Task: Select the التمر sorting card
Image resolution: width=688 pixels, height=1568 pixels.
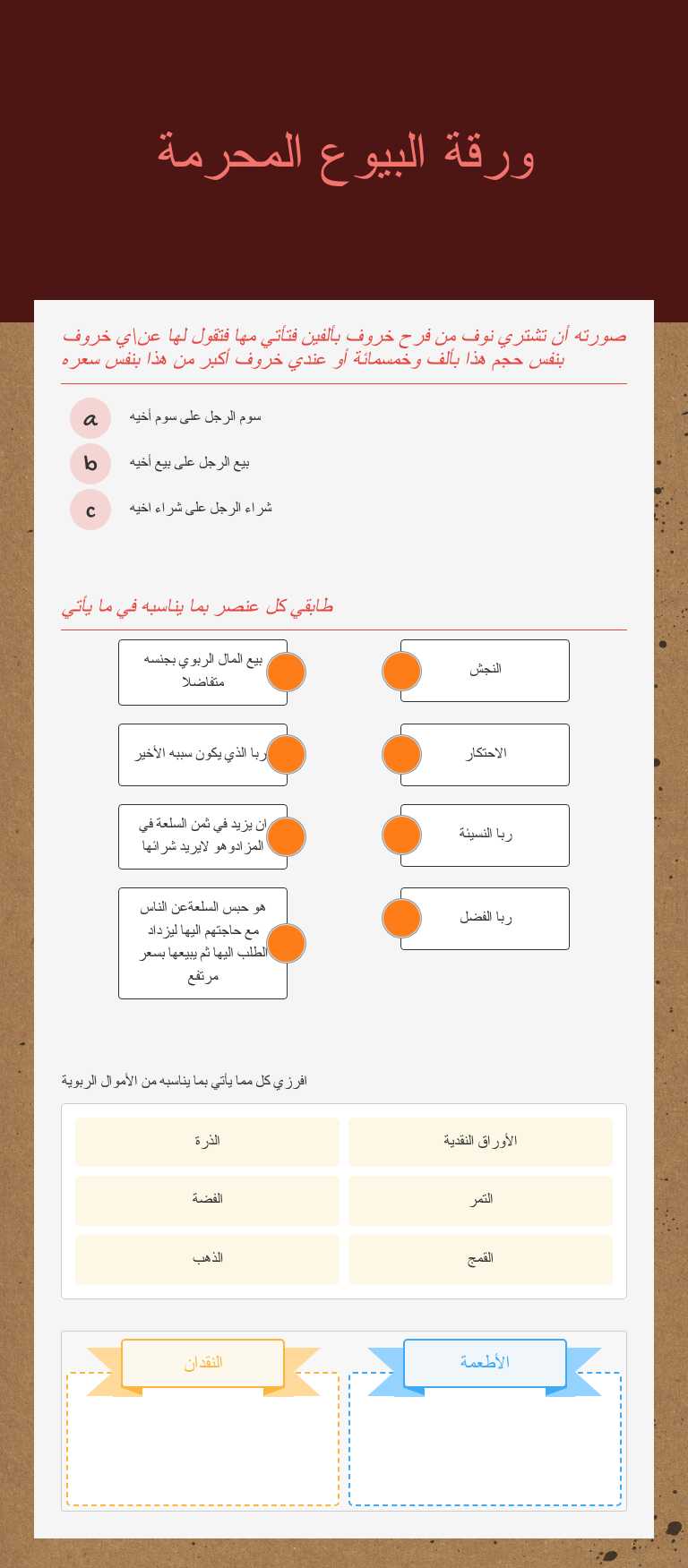Action: pos(480,1200)
